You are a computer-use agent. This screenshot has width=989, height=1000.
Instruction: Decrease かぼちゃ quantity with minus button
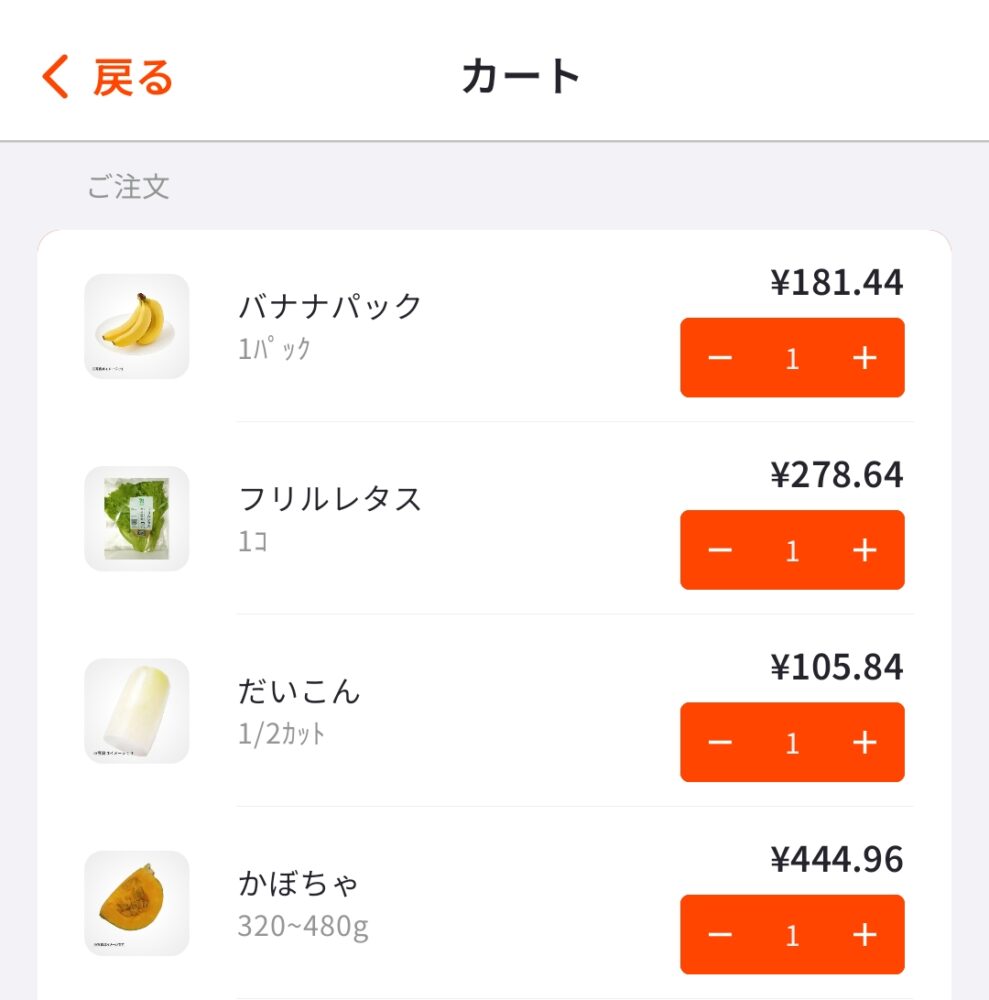tap(721, 933)
